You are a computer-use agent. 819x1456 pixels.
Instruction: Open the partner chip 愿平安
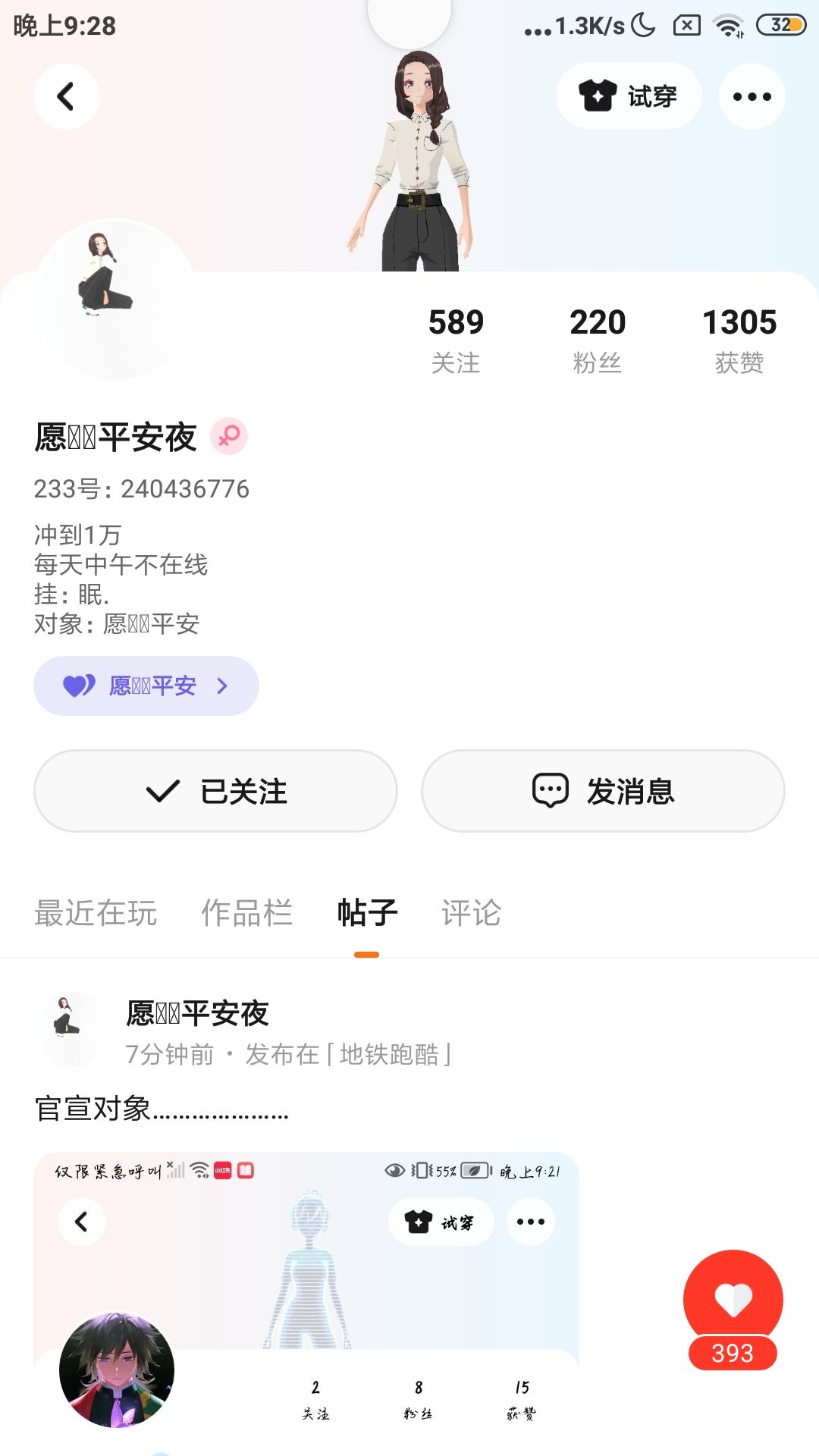[x=146, y=686]
